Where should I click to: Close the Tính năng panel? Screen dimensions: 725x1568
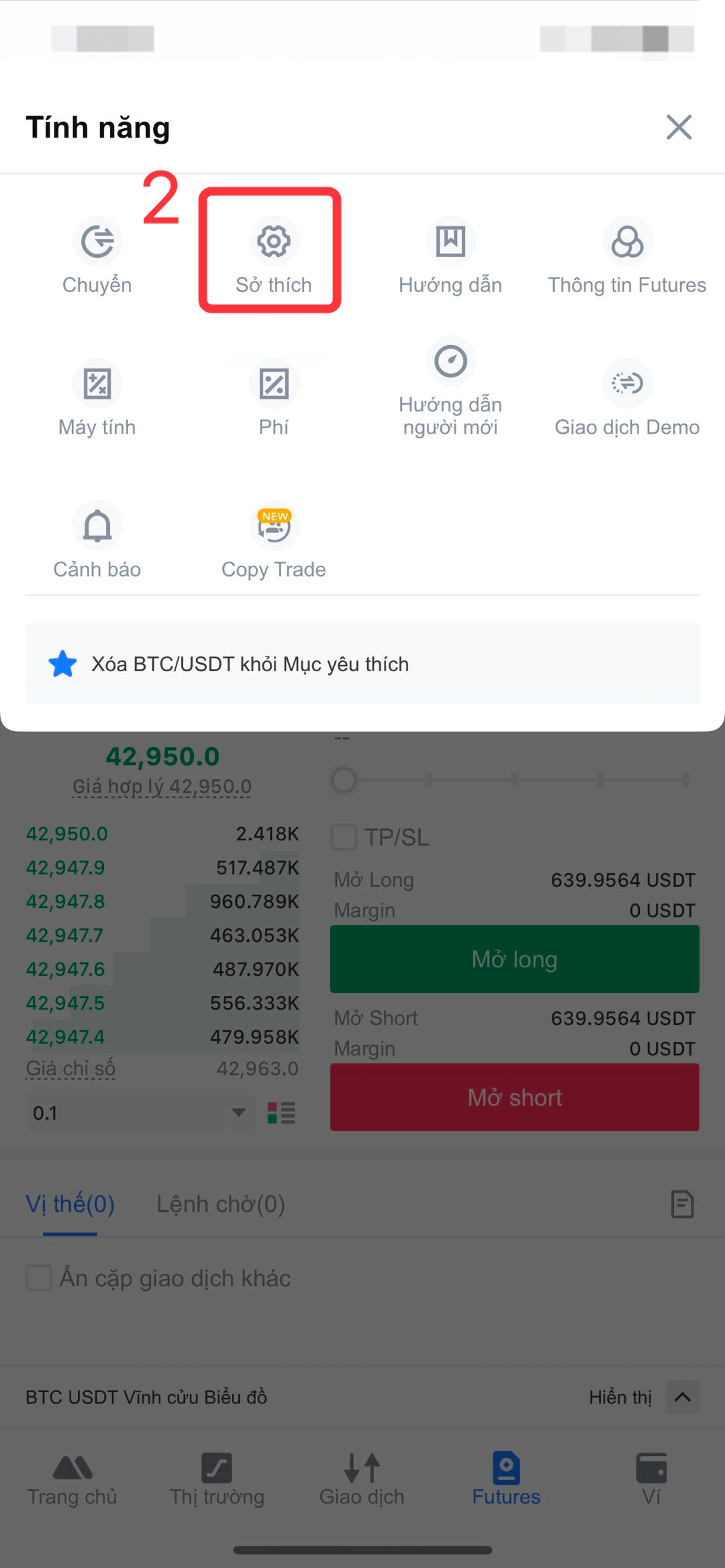[679, 127]
